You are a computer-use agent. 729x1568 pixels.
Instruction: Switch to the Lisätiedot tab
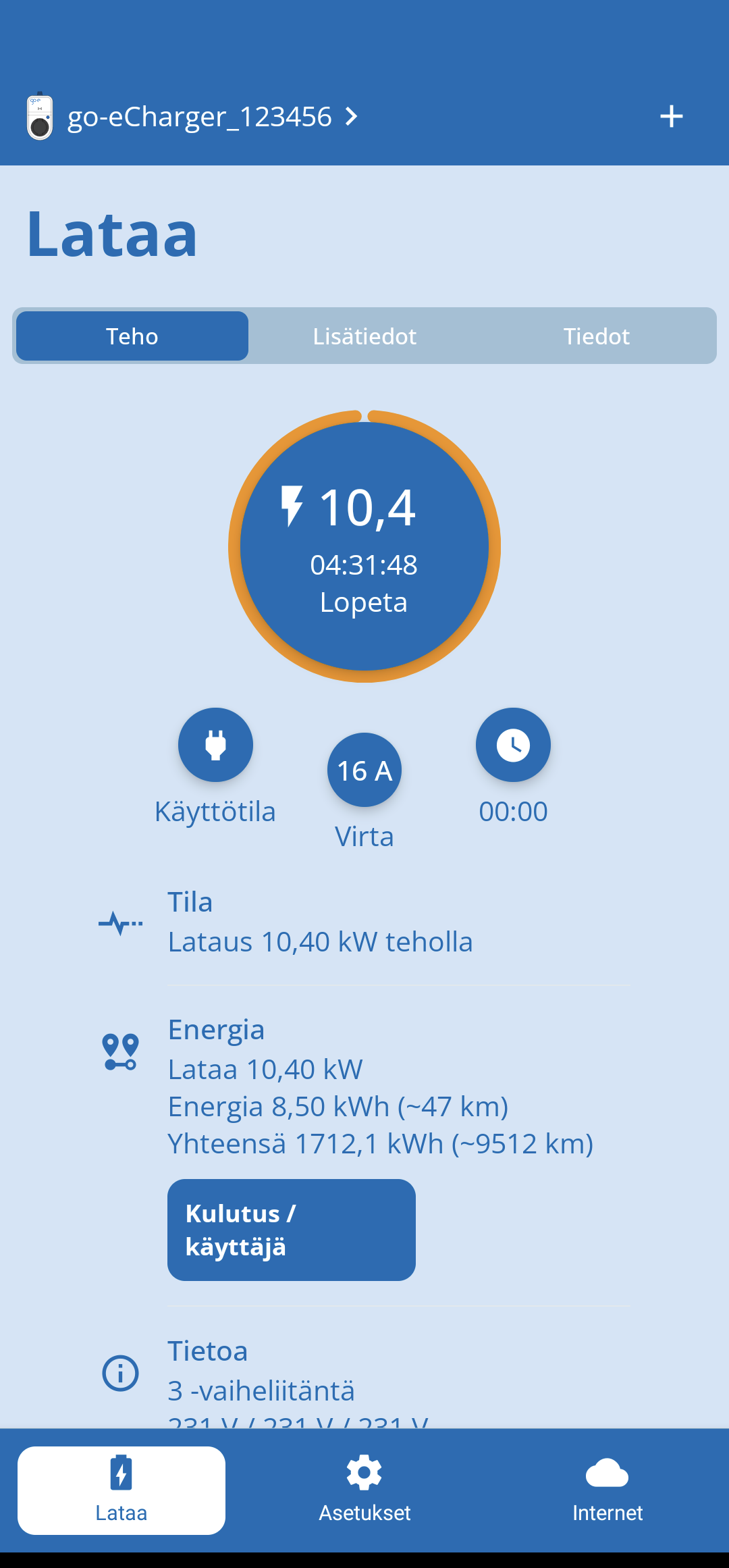(364, 336)
